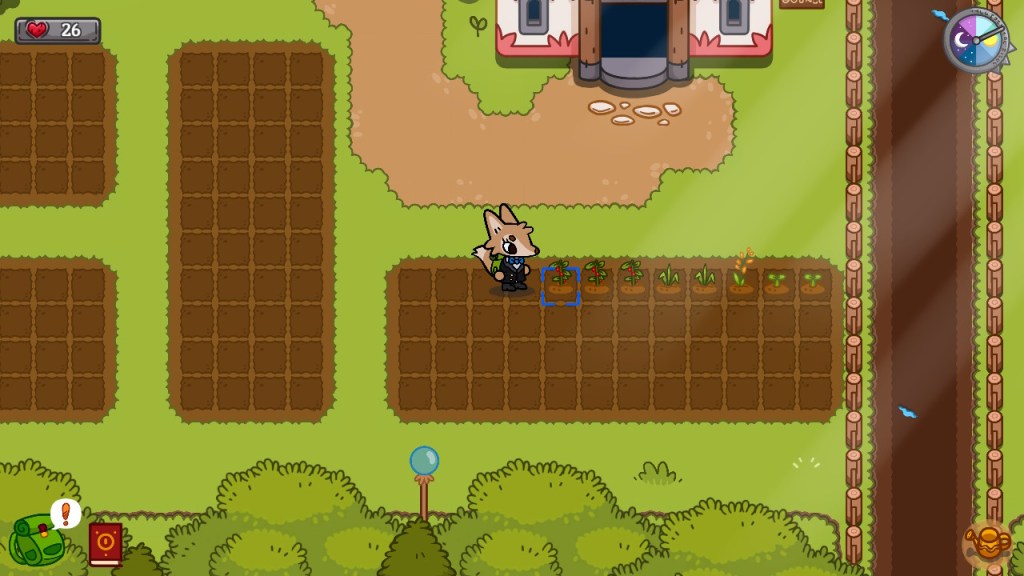Open the red journal book
This screenshot has height=576, width=1024.
(105, 545)
